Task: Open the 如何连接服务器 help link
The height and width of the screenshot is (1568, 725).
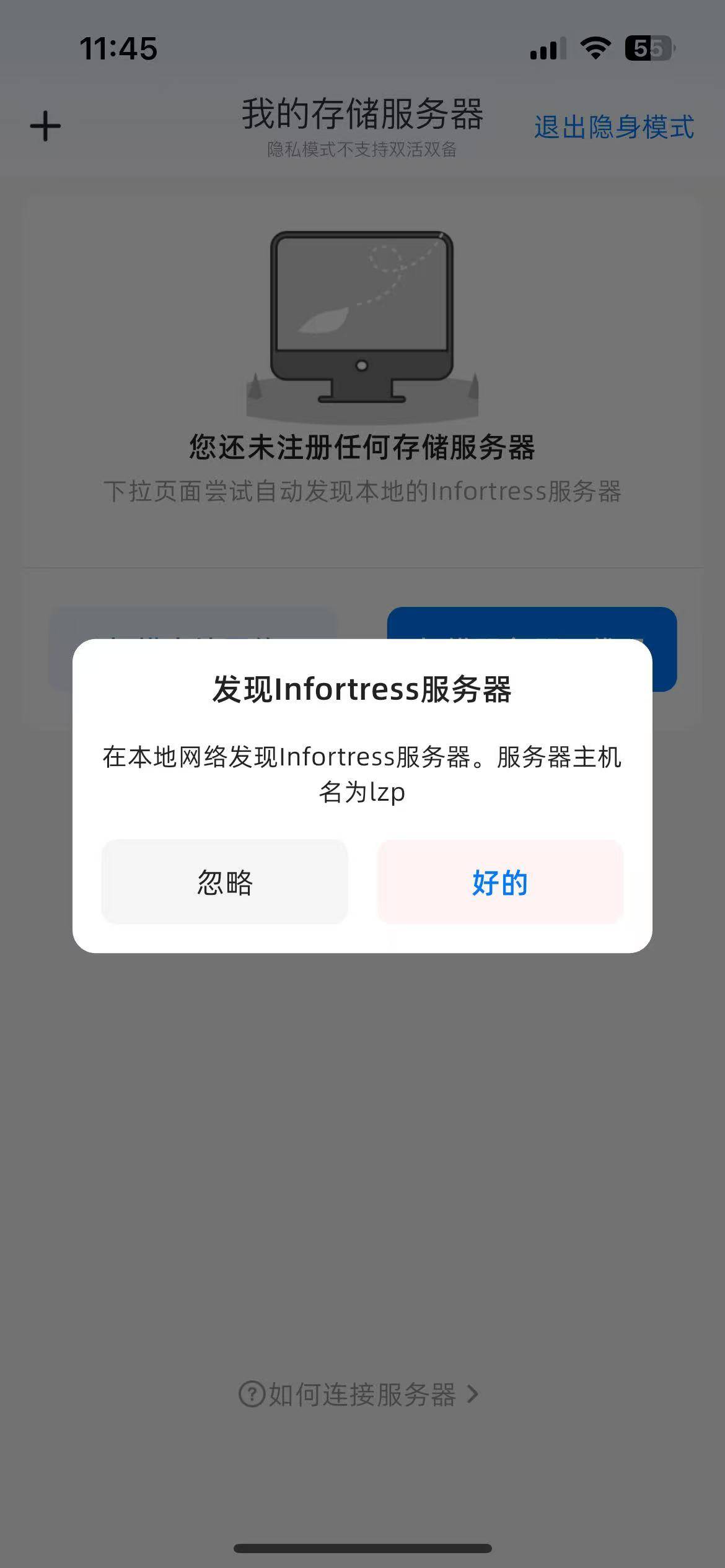Action: tap(359, 1395)
